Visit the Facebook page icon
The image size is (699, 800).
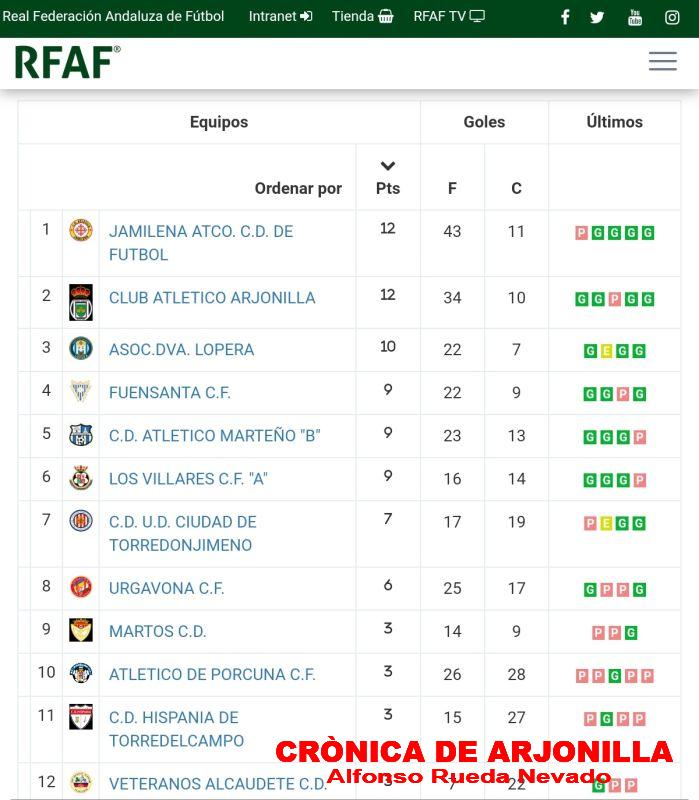click(x=565, y=17)
